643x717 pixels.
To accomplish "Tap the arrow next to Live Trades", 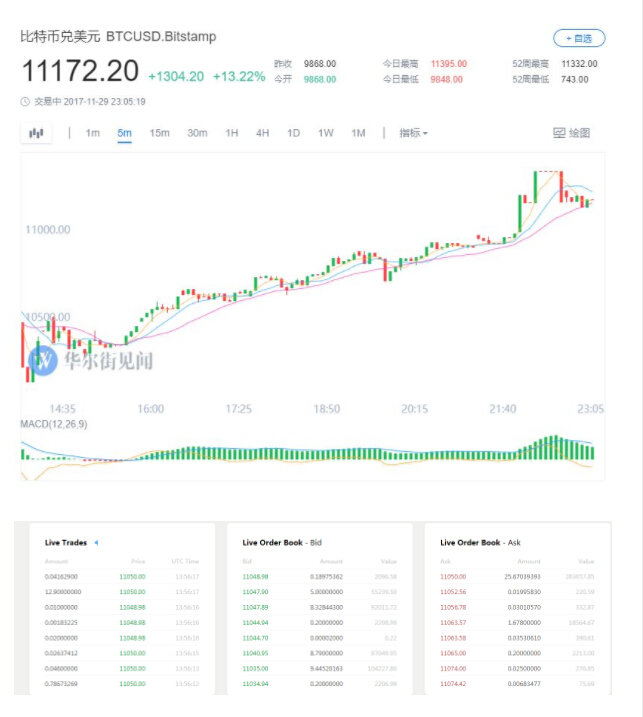I will pos(96,543).
